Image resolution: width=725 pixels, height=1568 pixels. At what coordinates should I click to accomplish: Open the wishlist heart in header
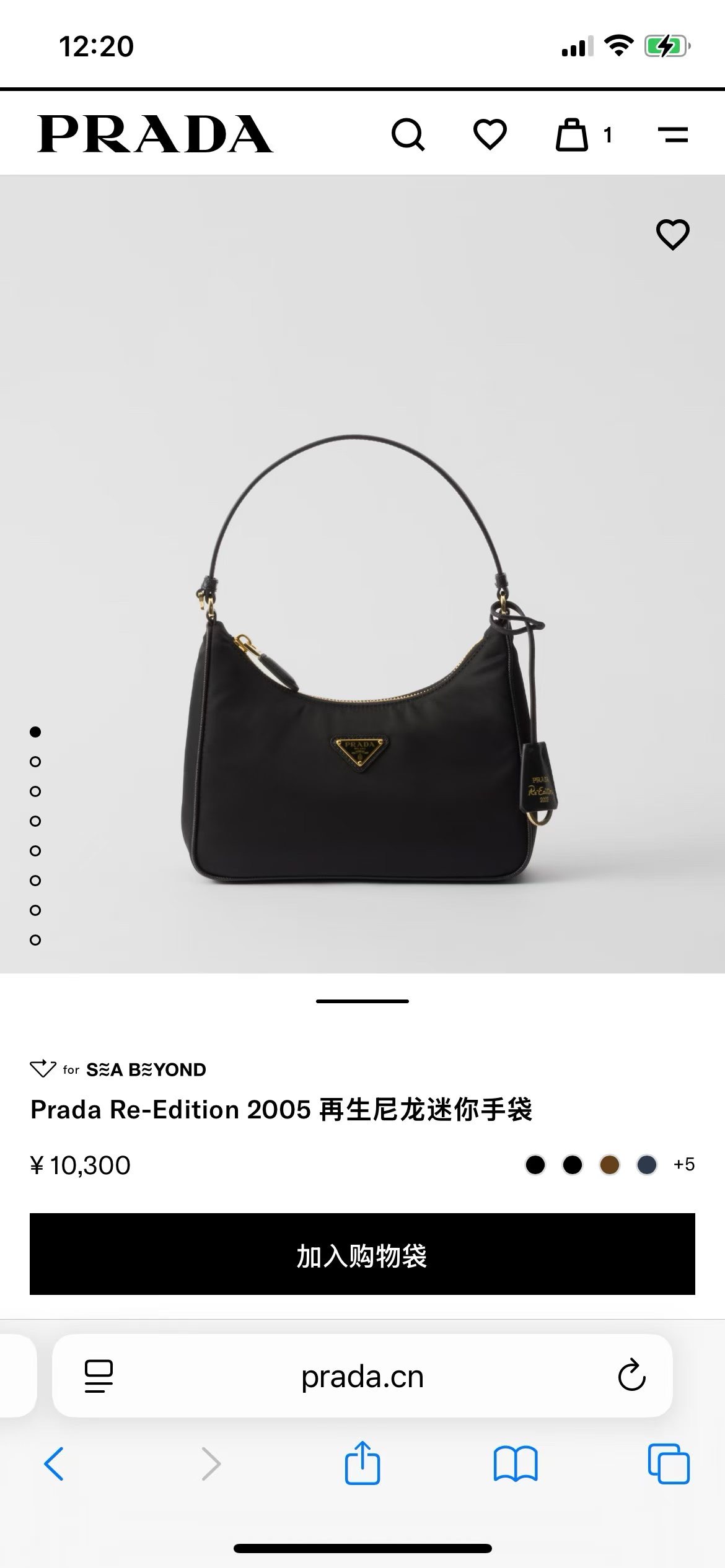tap(490, 134)
